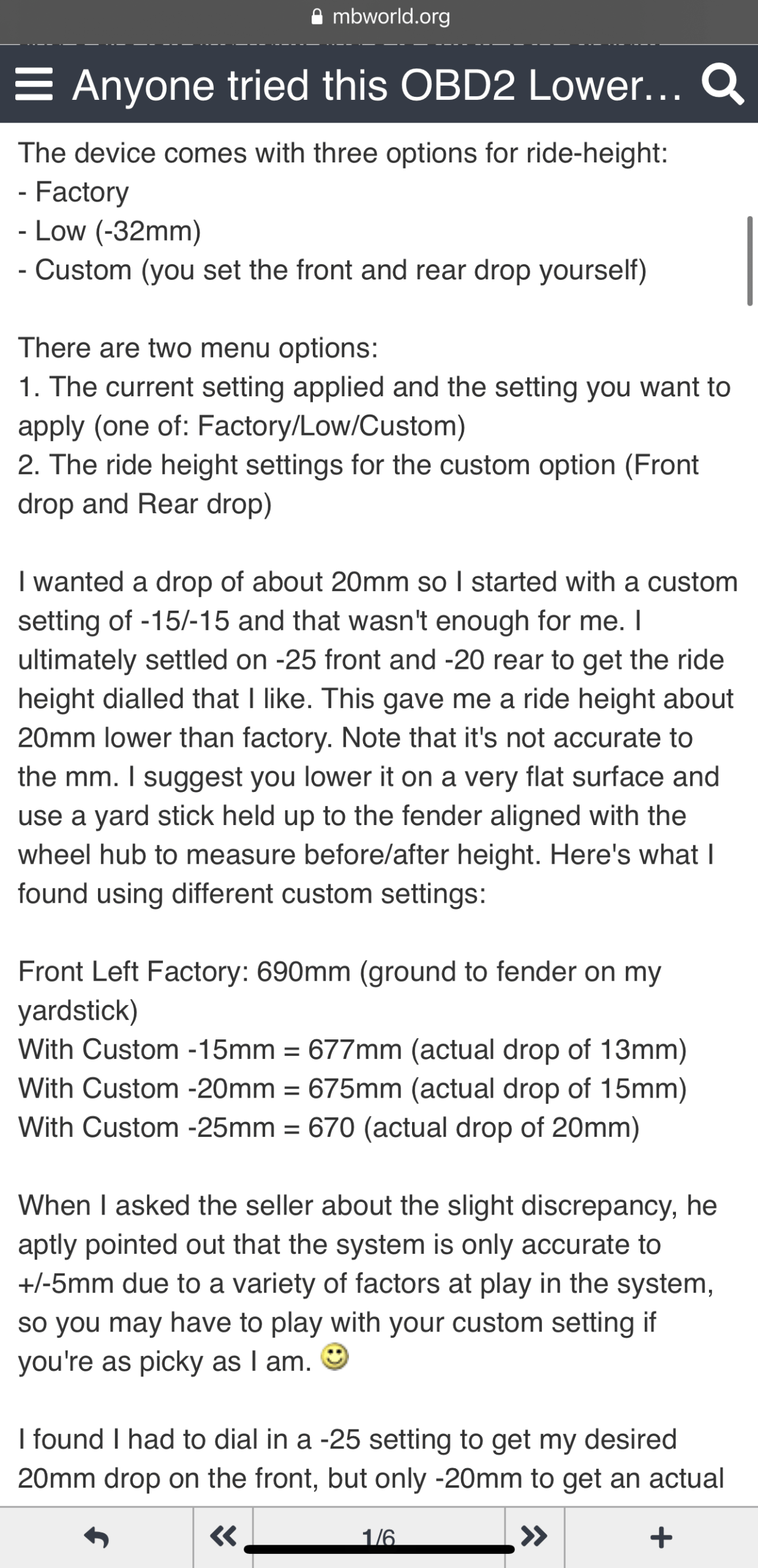Go to the next thread page
758x1568 pixels.
point(534,1536)
